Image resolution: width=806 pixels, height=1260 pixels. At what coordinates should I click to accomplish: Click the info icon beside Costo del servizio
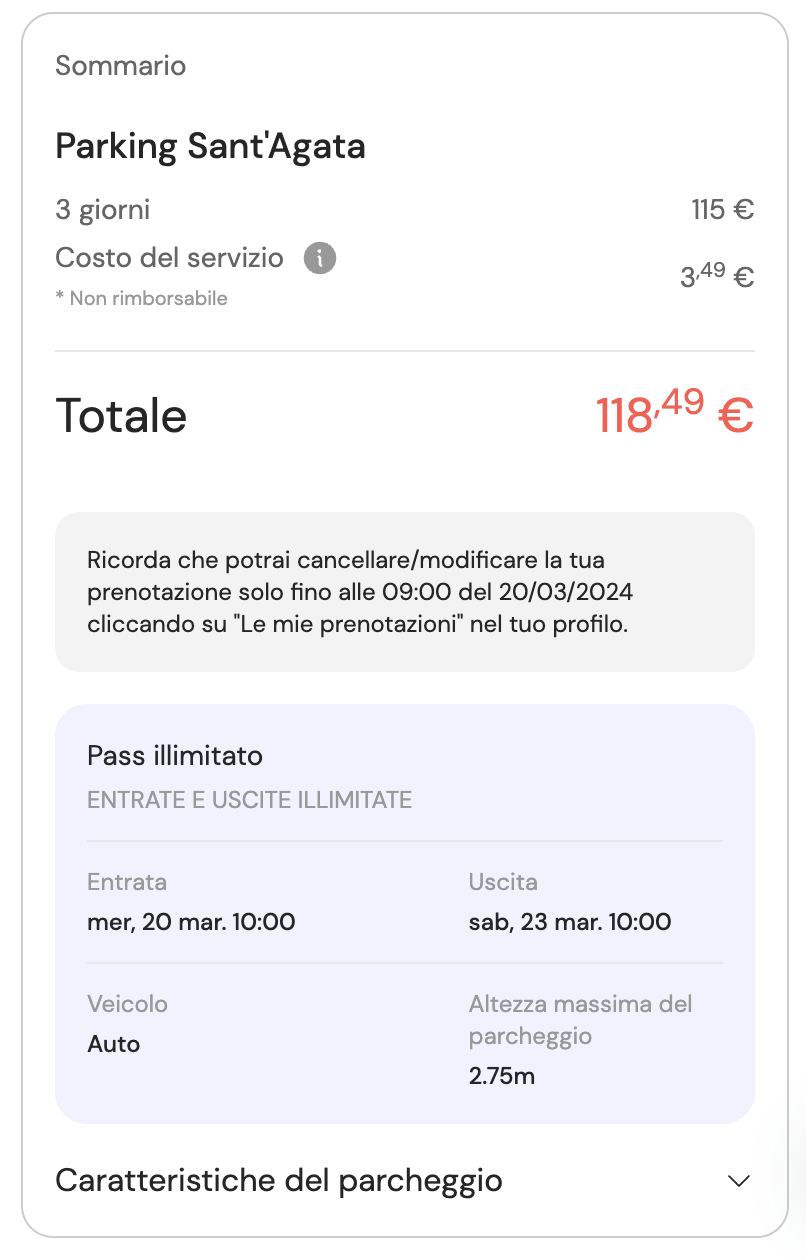point(318,258)
